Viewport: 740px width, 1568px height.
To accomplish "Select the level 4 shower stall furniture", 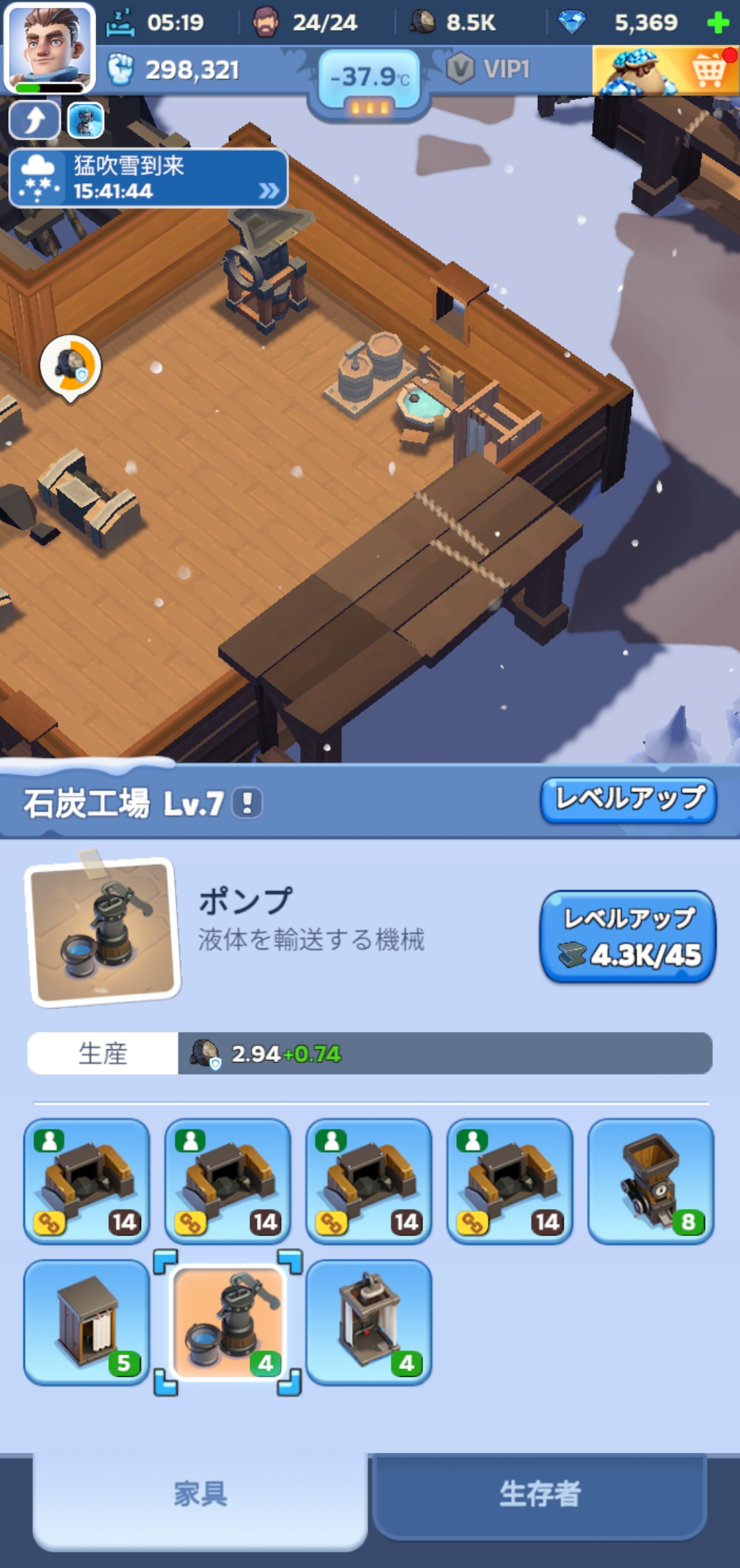I will [x=369, y=1322].
